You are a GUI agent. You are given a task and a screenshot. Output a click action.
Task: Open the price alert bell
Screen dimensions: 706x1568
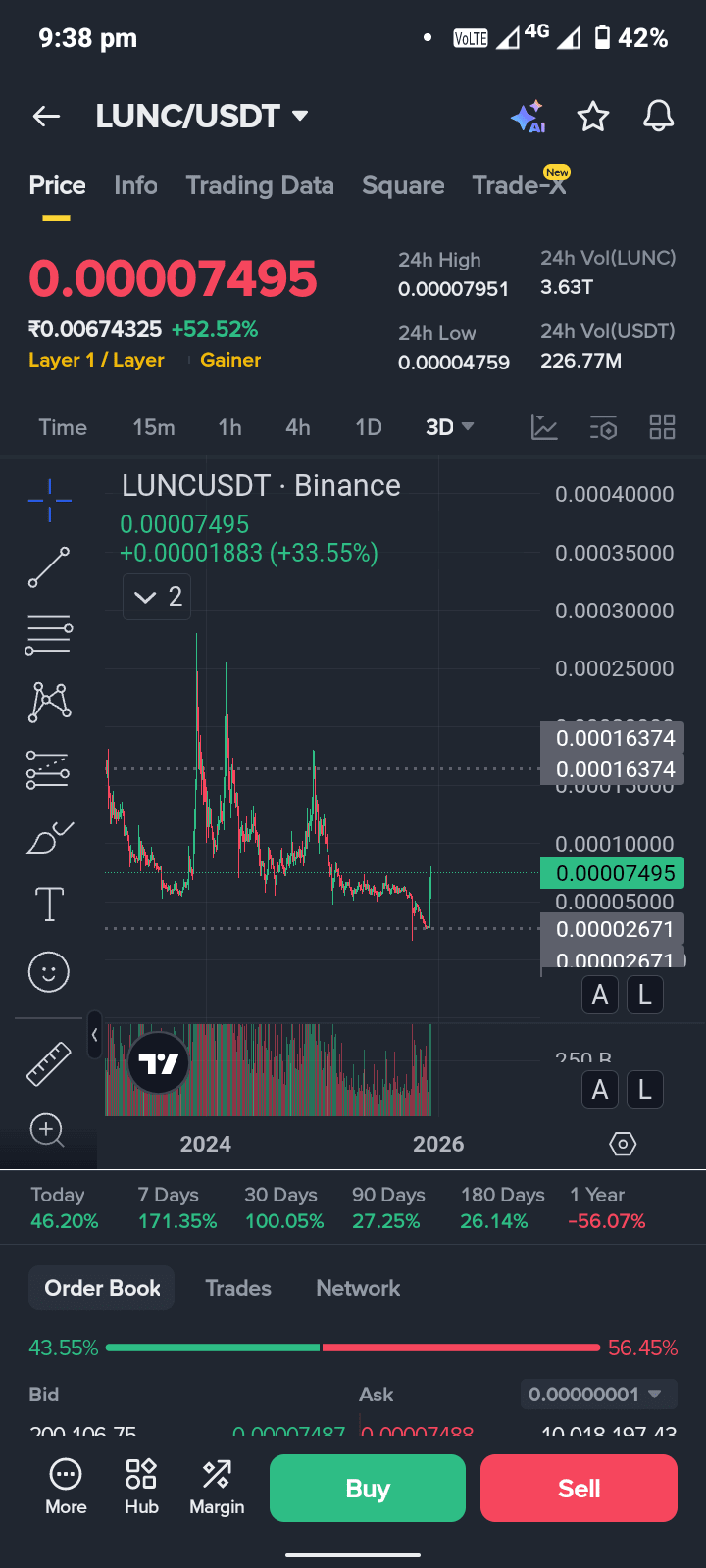(x=658, y=117)
